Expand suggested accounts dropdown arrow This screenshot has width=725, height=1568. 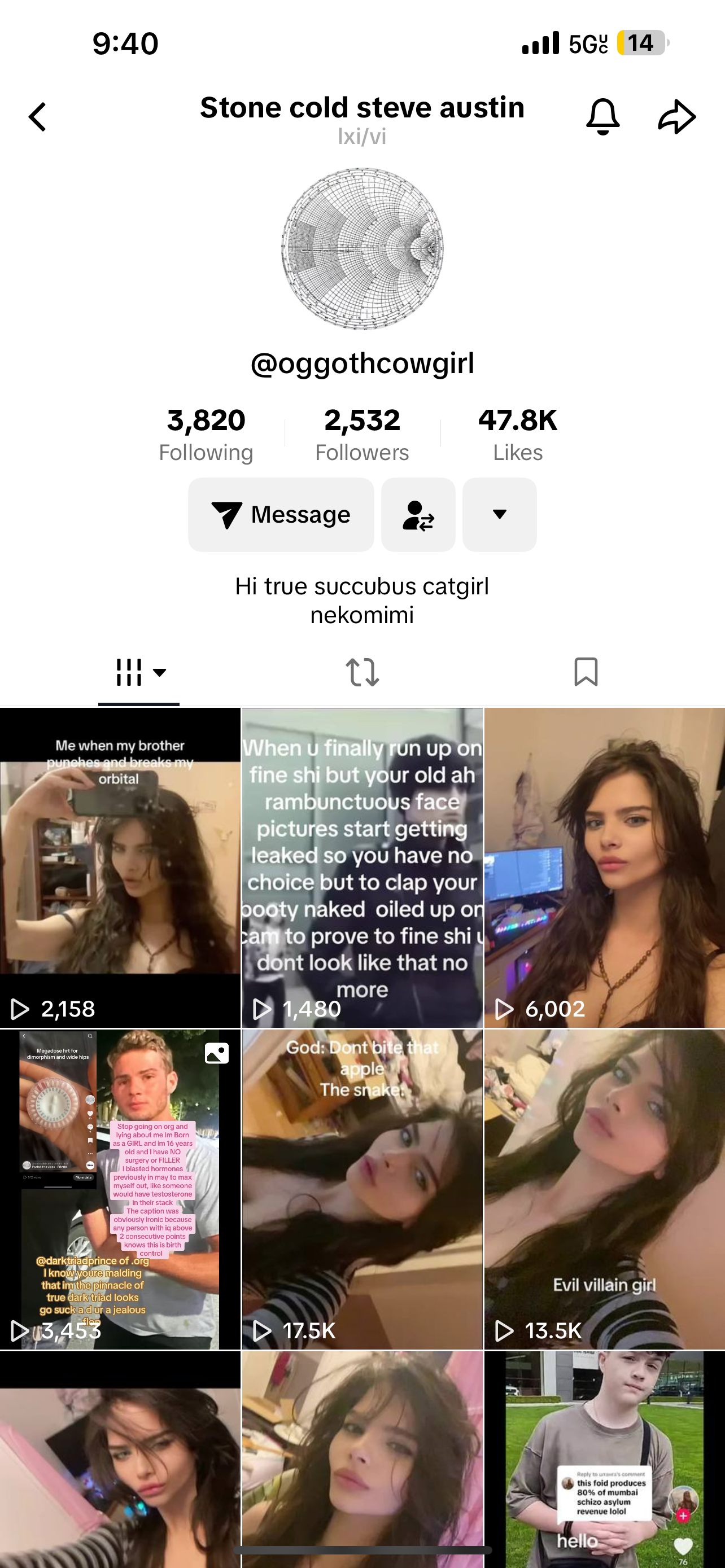pos(499,514)
